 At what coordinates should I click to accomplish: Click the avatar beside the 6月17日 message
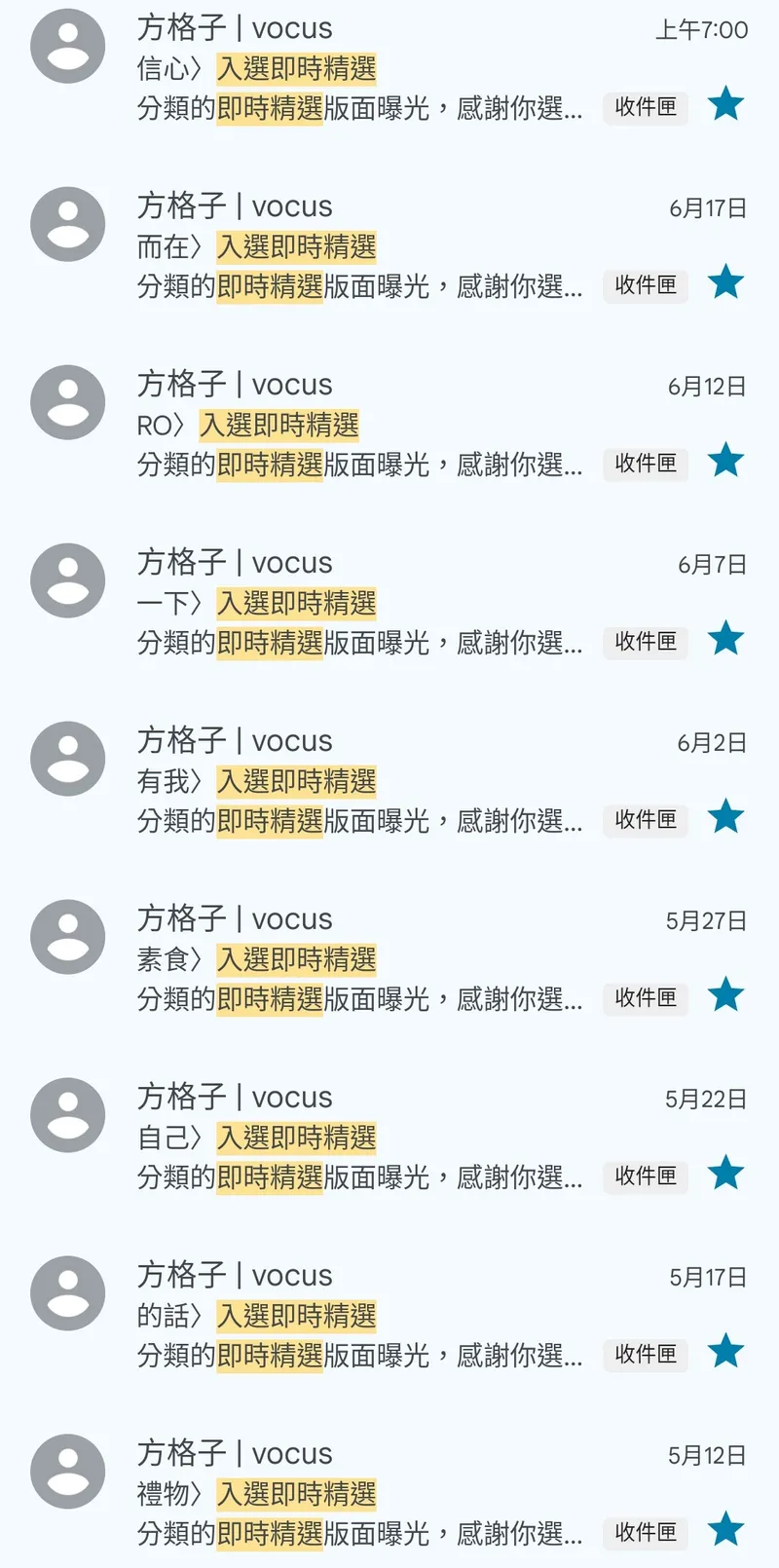click(x=66, y=224)
